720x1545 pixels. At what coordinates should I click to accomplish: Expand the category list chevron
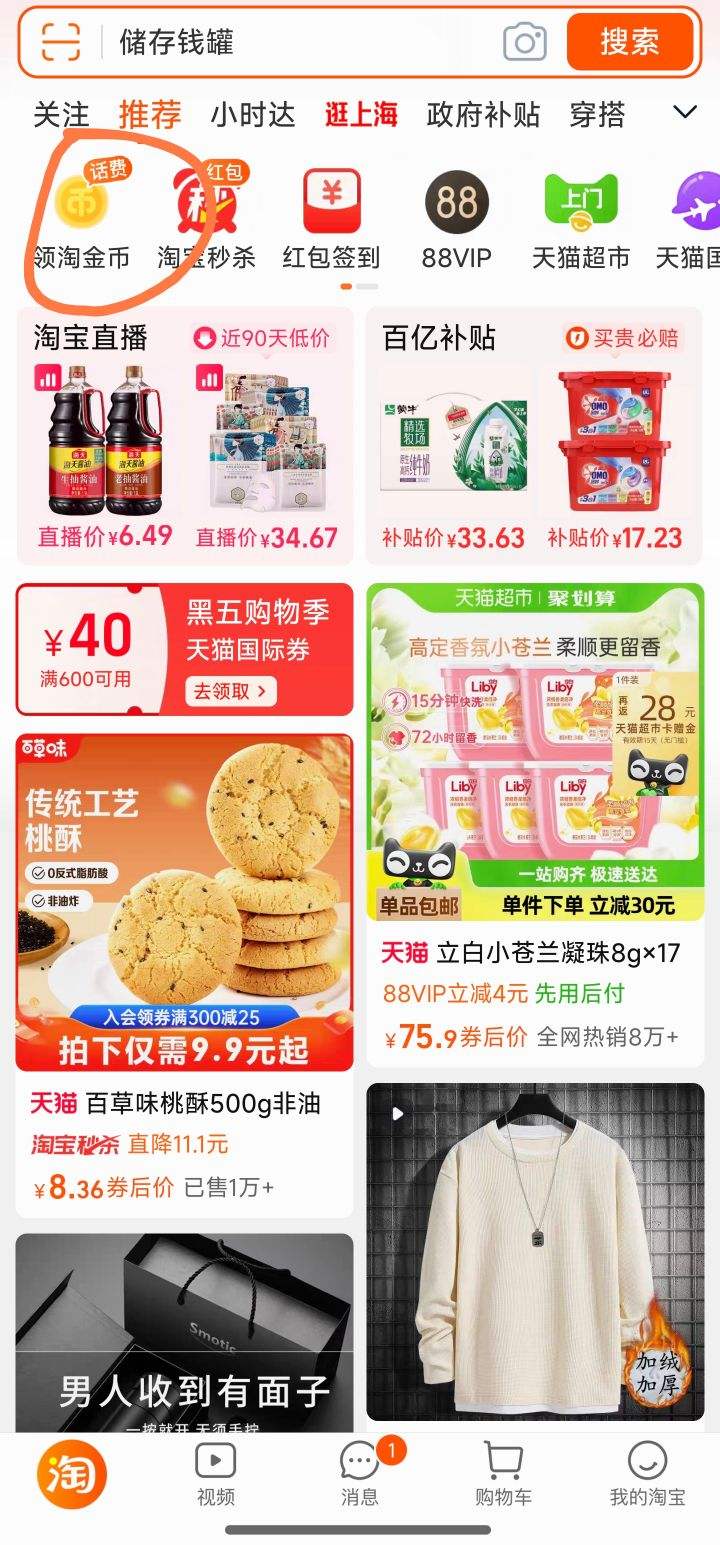point(684,114)
